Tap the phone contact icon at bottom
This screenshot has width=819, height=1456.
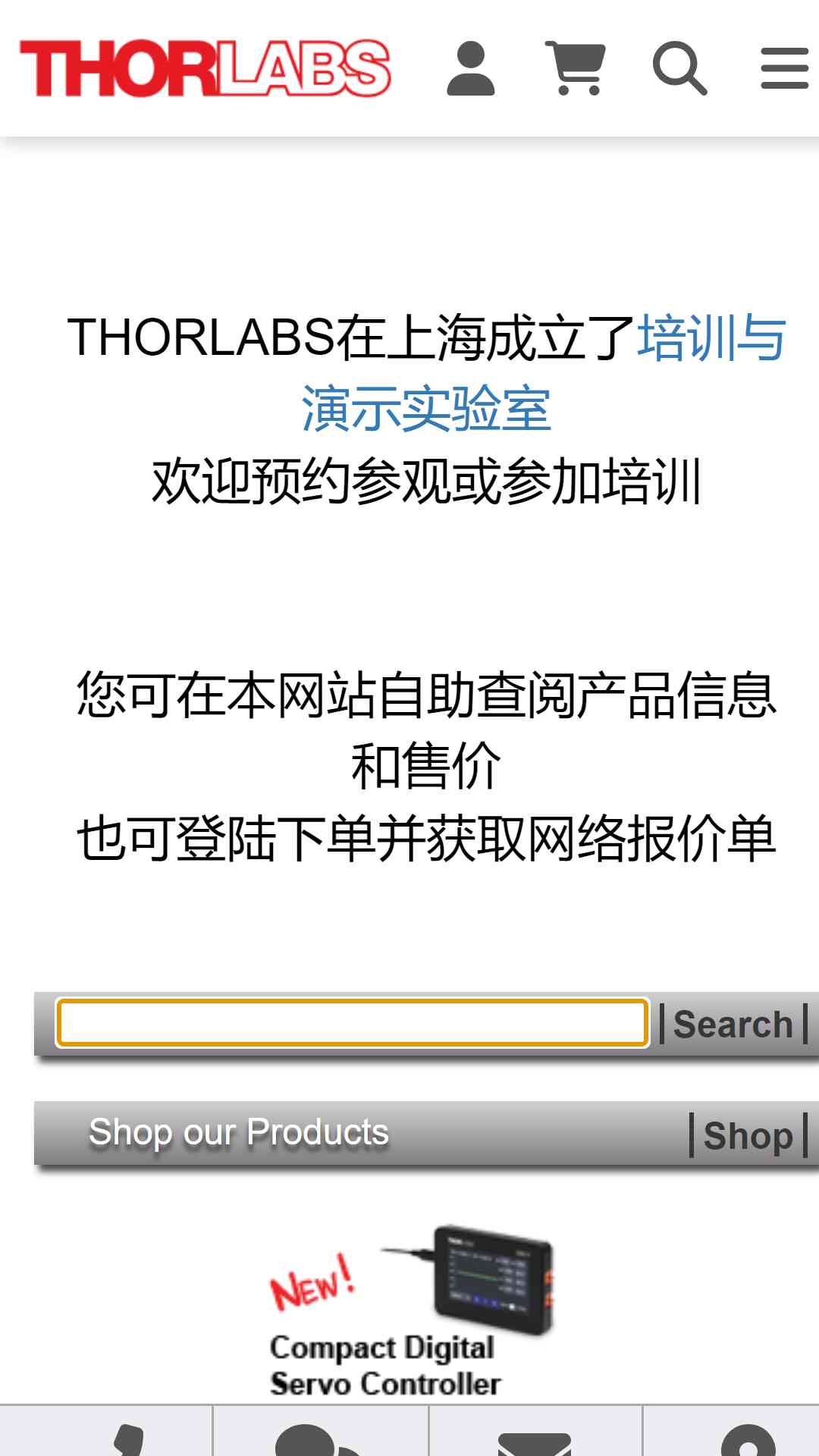tap(129, 1438)
